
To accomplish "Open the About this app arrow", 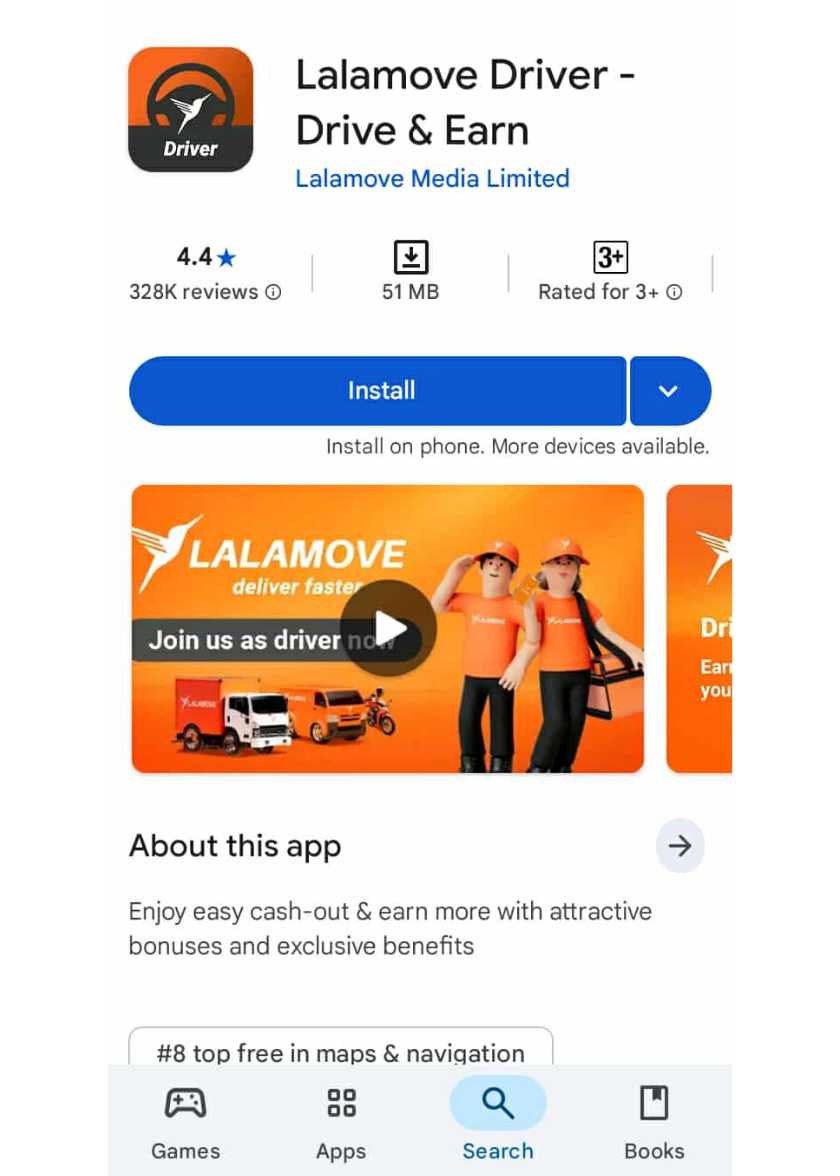I will pyautogui.click(x=680, y=846).
